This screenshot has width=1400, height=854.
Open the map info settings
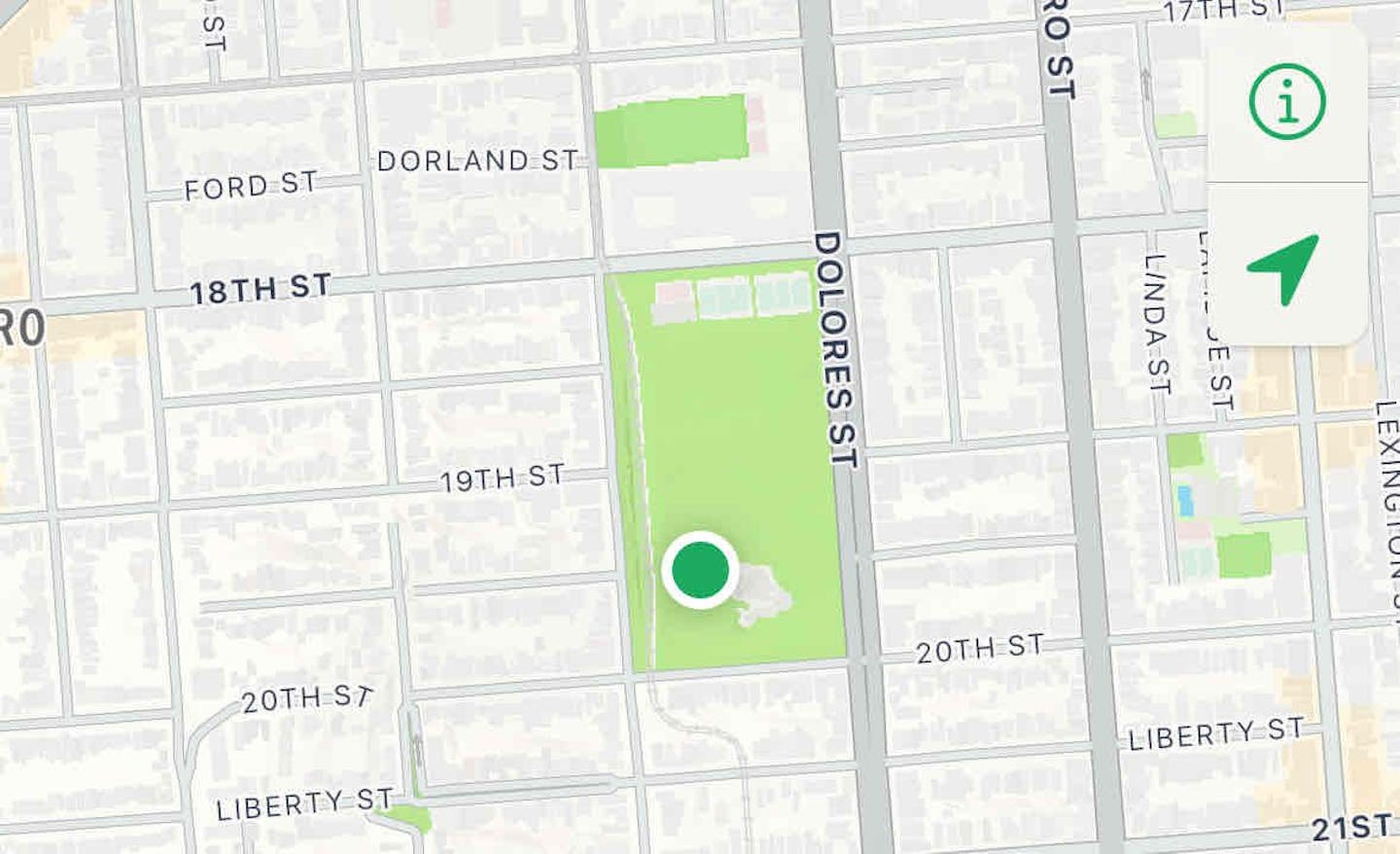point(1286,102)
